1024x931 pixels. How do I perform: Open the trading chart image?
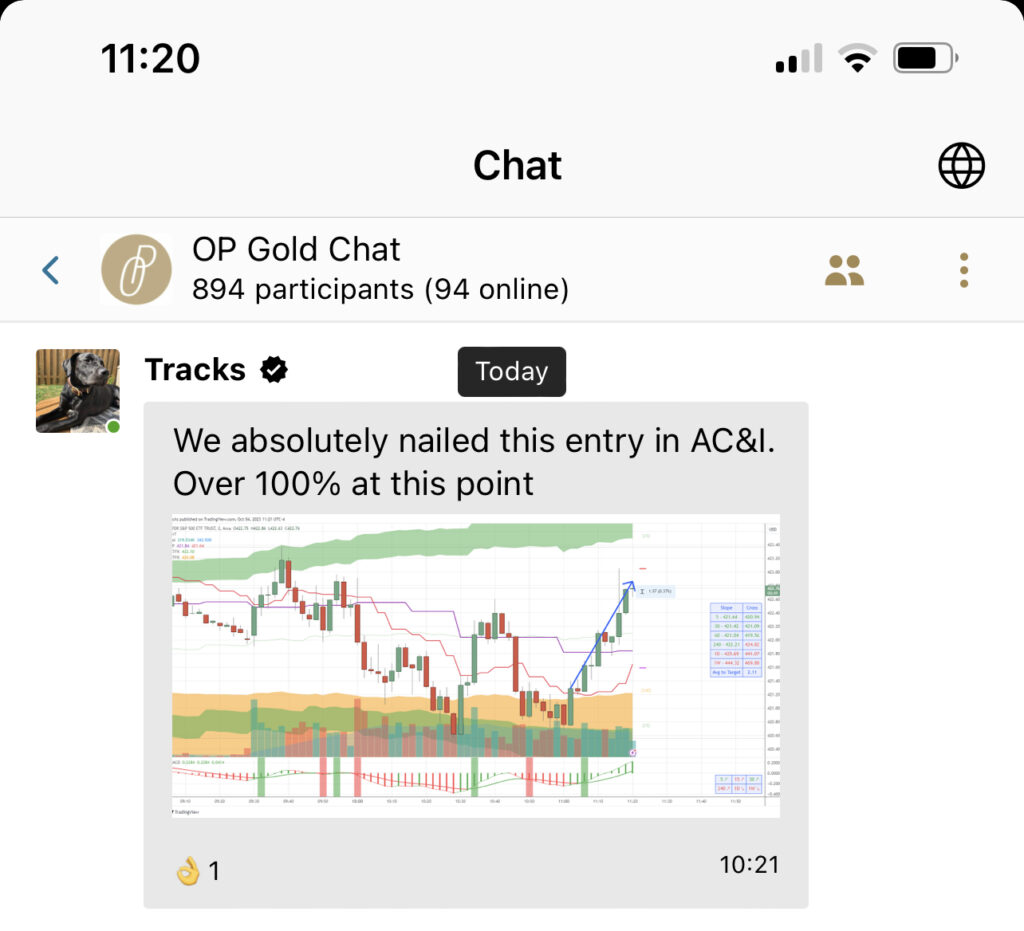[476, 665]
